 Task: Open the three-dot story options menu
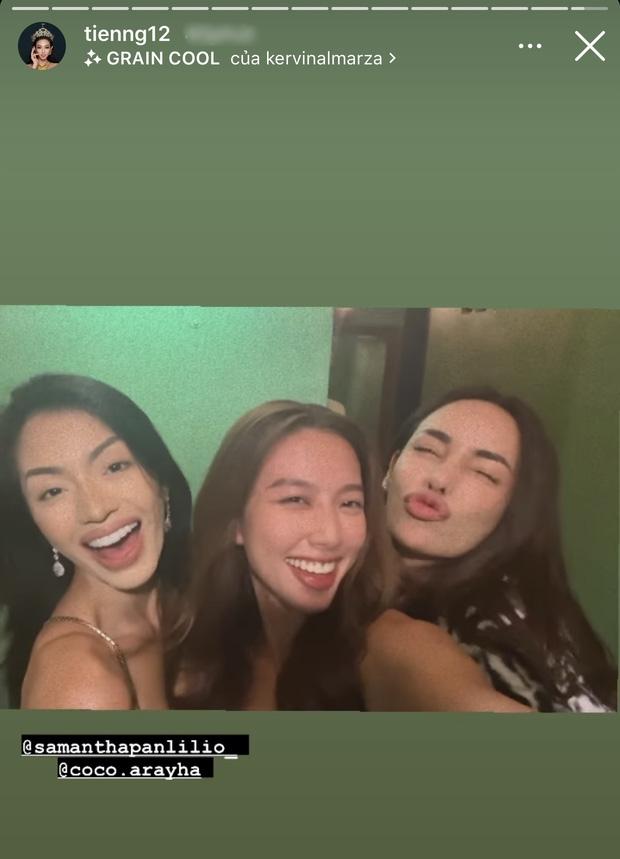tap(530, 46)
